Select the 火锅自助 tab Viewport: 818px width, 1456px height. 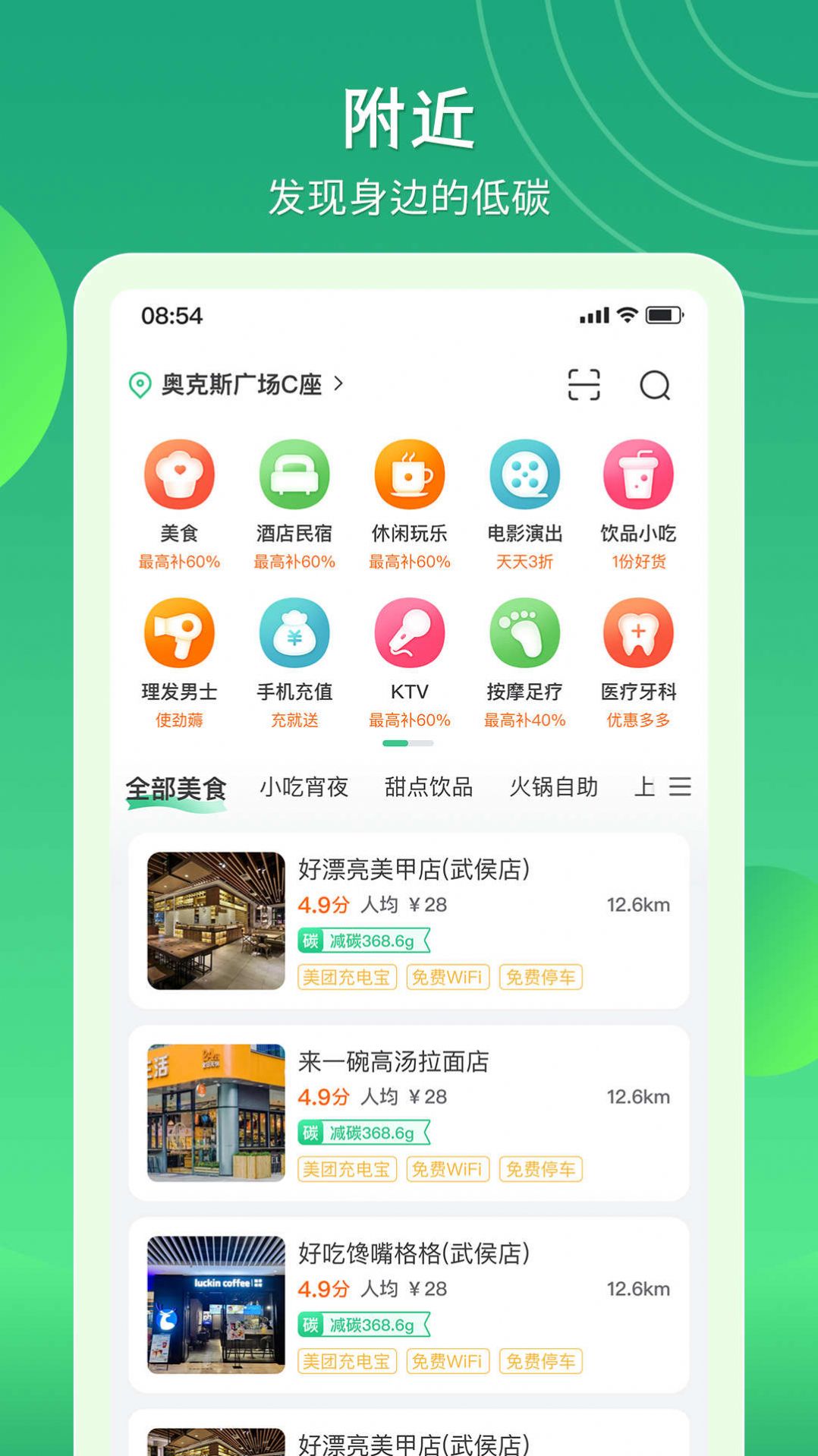555,788
